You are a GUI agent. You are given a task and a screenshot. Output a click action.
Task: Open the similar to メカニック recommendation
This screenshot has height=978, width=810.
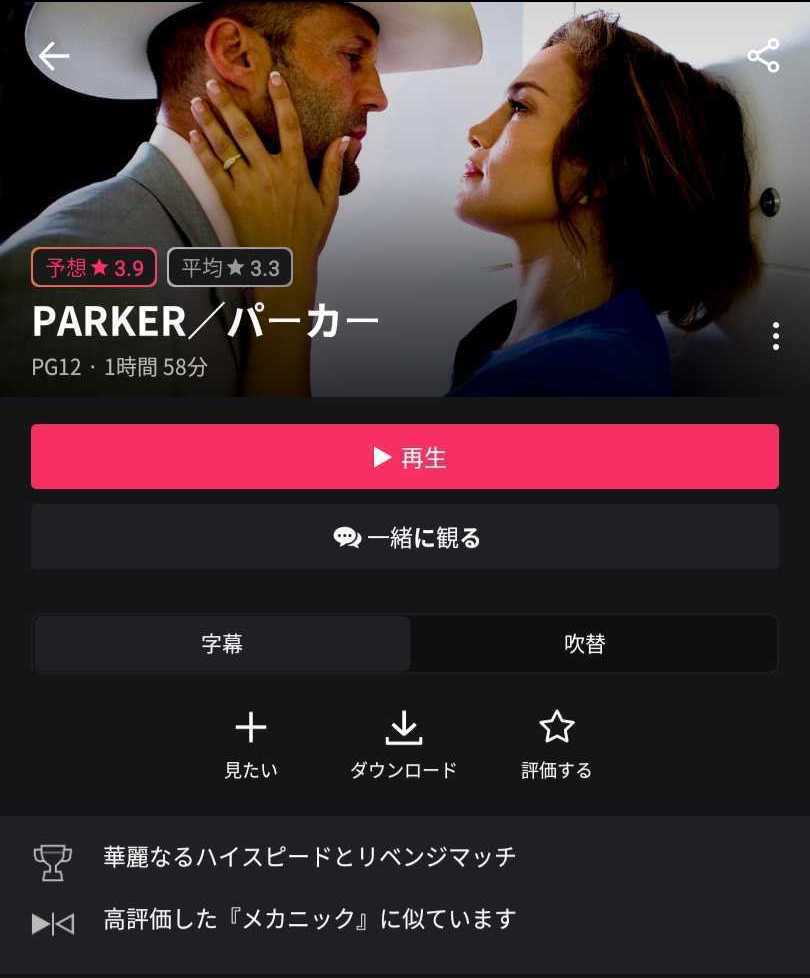coord(310,919)
